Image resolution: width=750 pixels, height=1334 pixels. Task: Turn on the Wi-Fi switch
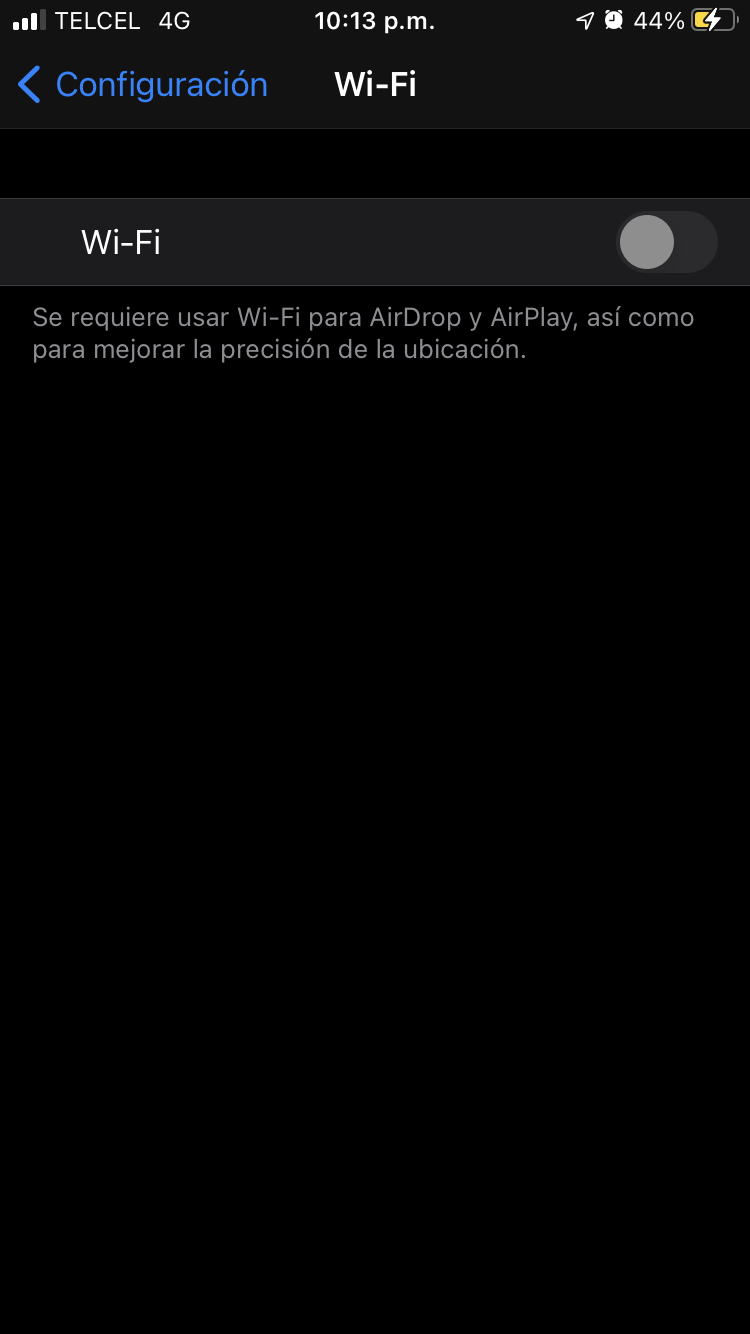click(x=666, y=242)
